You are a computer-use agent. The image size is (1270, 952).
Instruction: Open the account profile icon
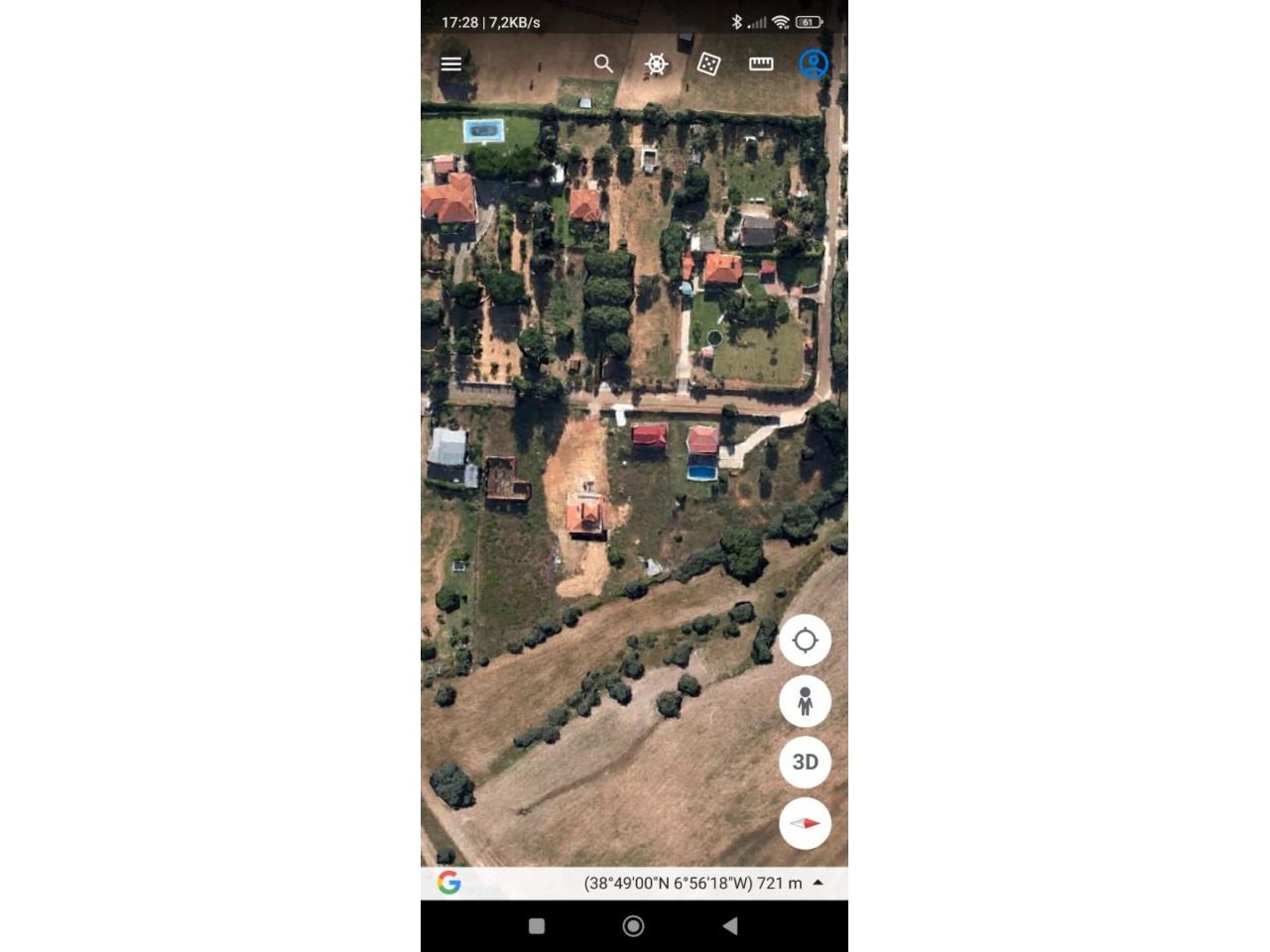click(x=814, y=64)
